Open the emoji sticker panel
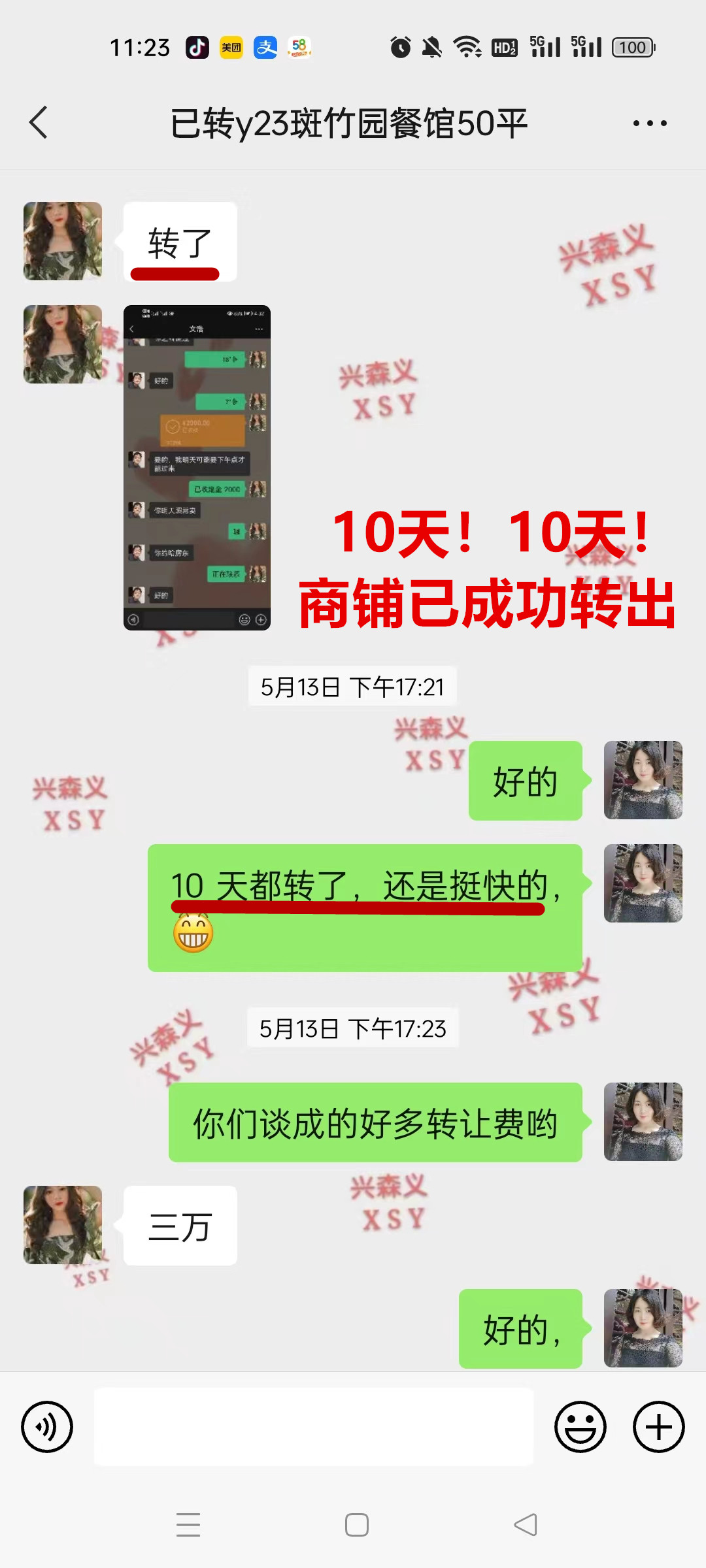Viewport: 706px width, 1568px height. tap(580, 1427)
